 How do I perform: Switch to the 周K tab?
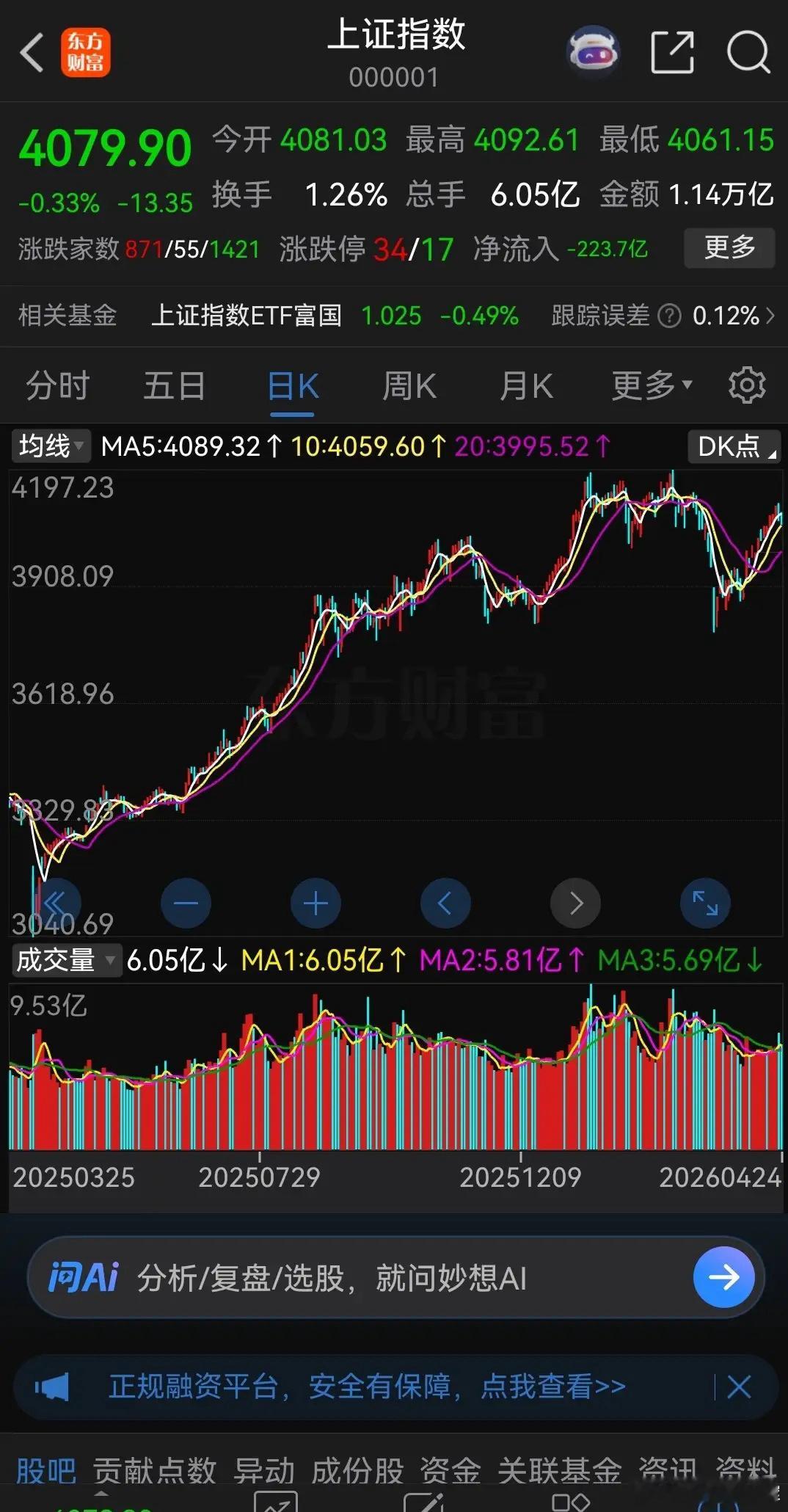click(409, 385)
